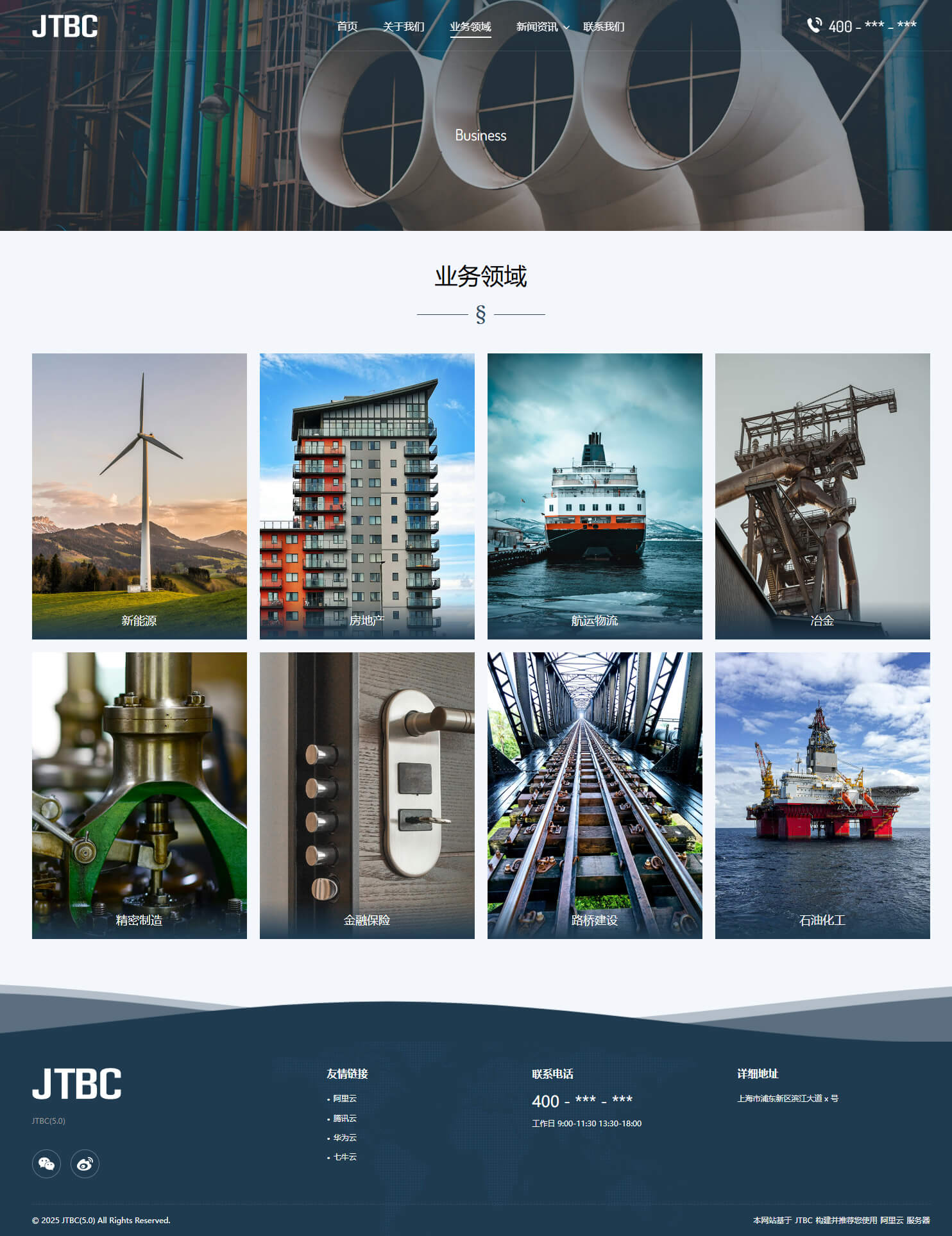Image resolution: width=952 pixels, height=1236 pixels.
Task: Open the 精密制造 business card
Action: [139, 795]
